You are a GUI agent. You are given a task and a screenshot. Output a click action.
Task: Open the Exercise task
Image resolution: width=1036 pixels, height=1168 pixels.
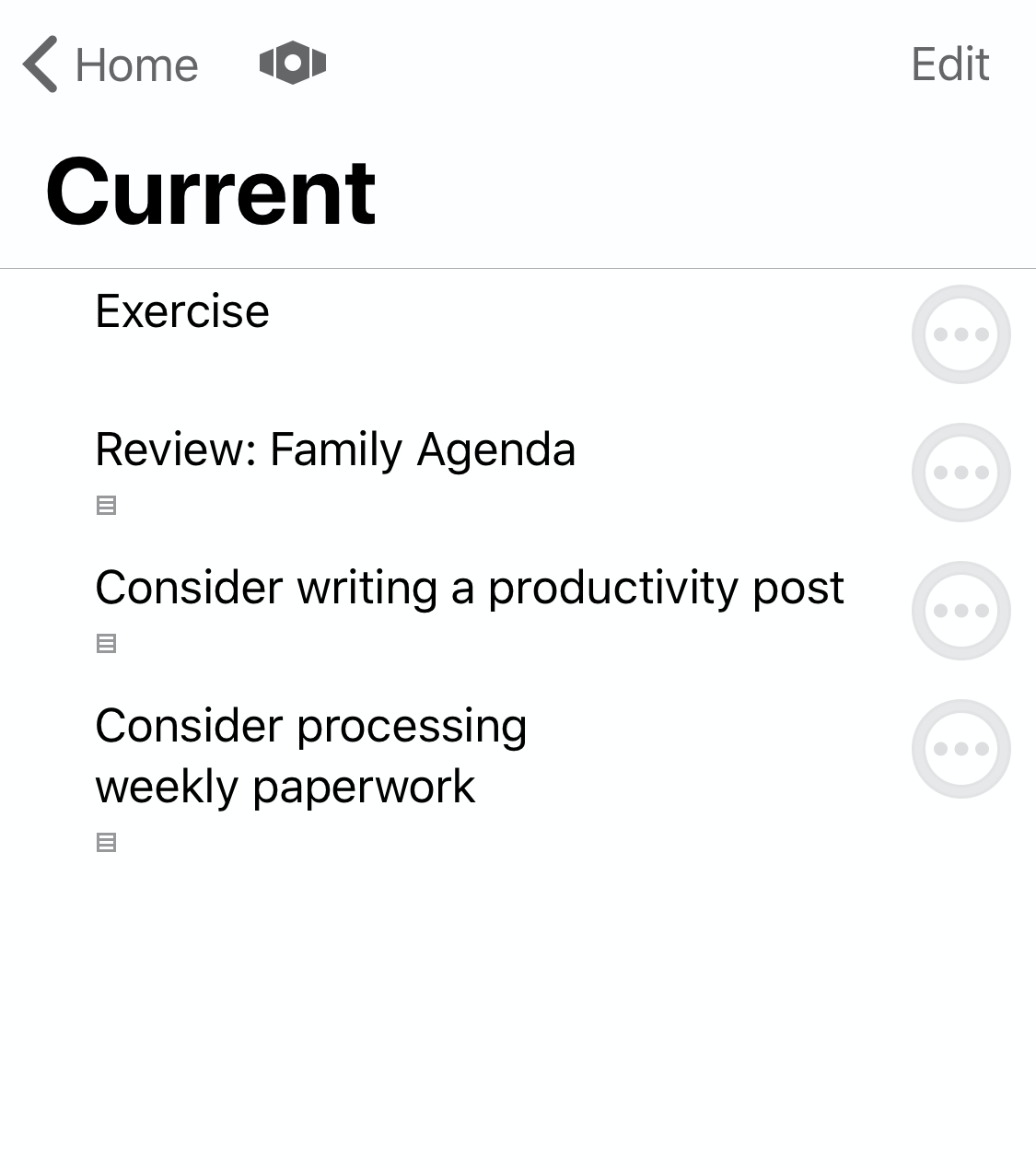tap(182, 311)
